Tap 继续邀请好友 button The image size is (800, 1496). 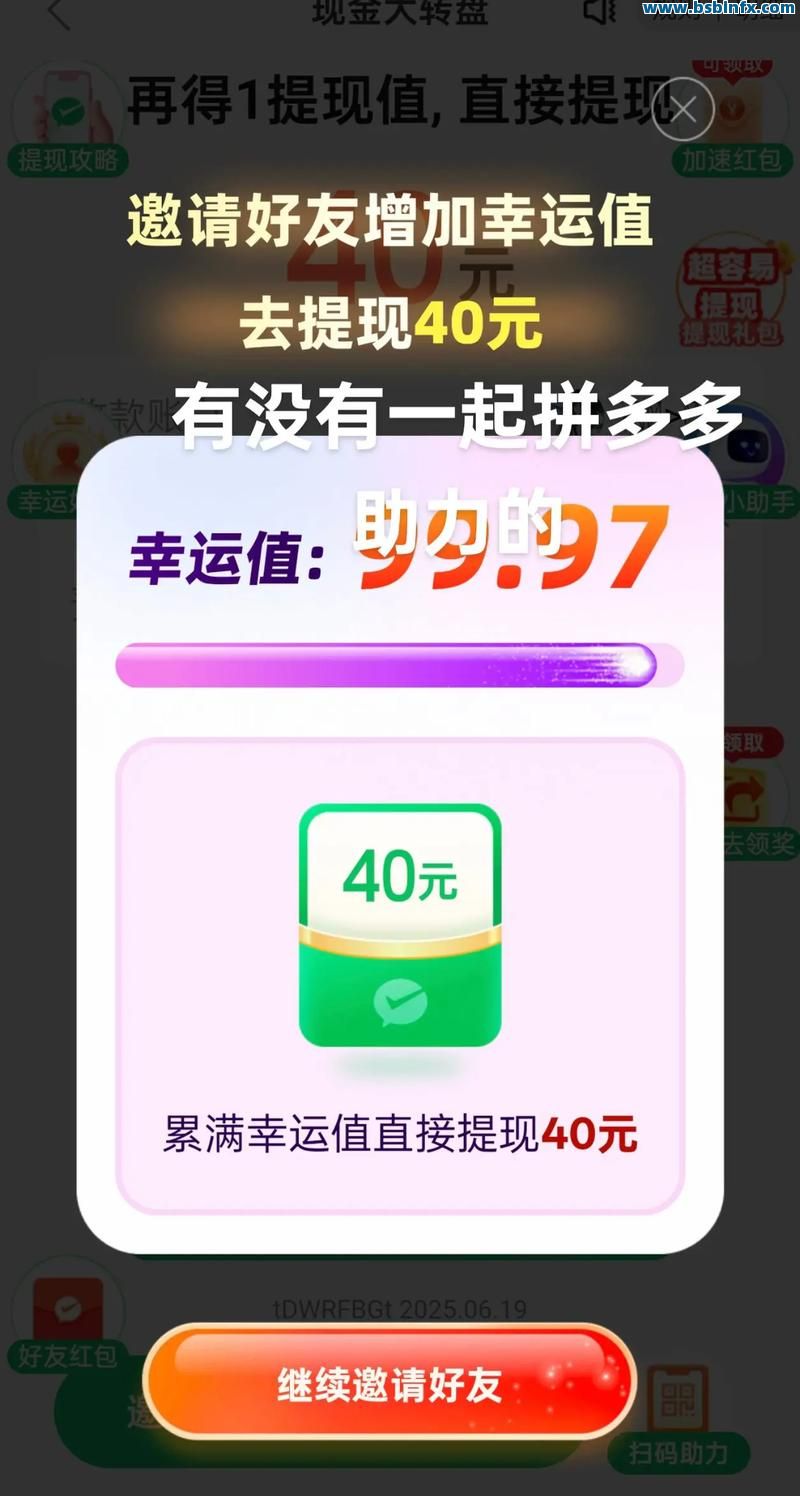[390, 1385]
